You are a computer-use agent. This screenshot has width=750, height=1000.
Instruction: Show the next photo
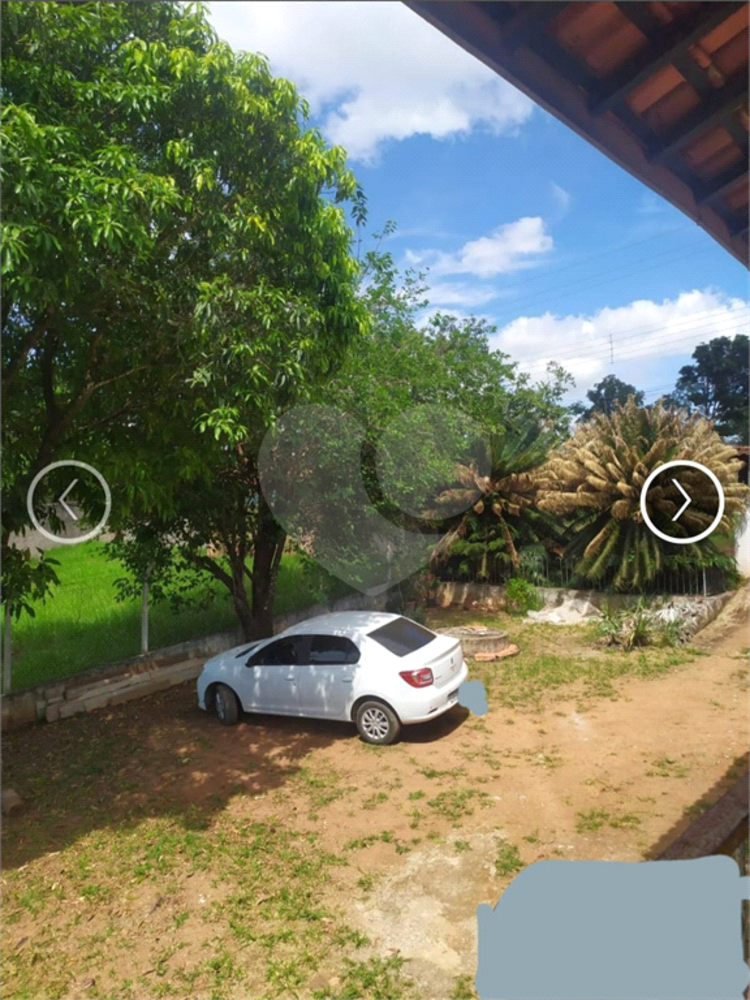[682, 501]
